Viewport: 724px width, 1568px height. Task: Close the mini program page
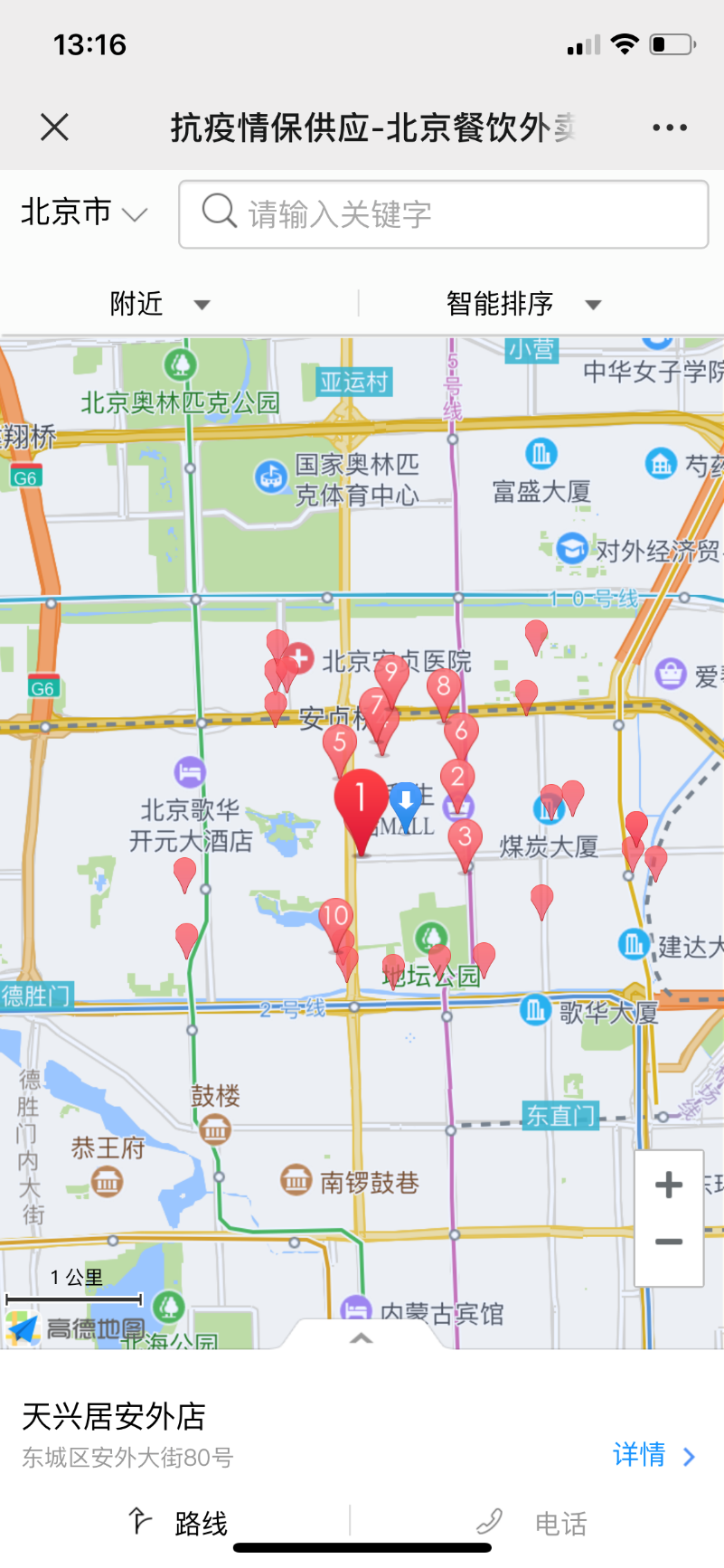pyautogui.click(x=55, y=128)
